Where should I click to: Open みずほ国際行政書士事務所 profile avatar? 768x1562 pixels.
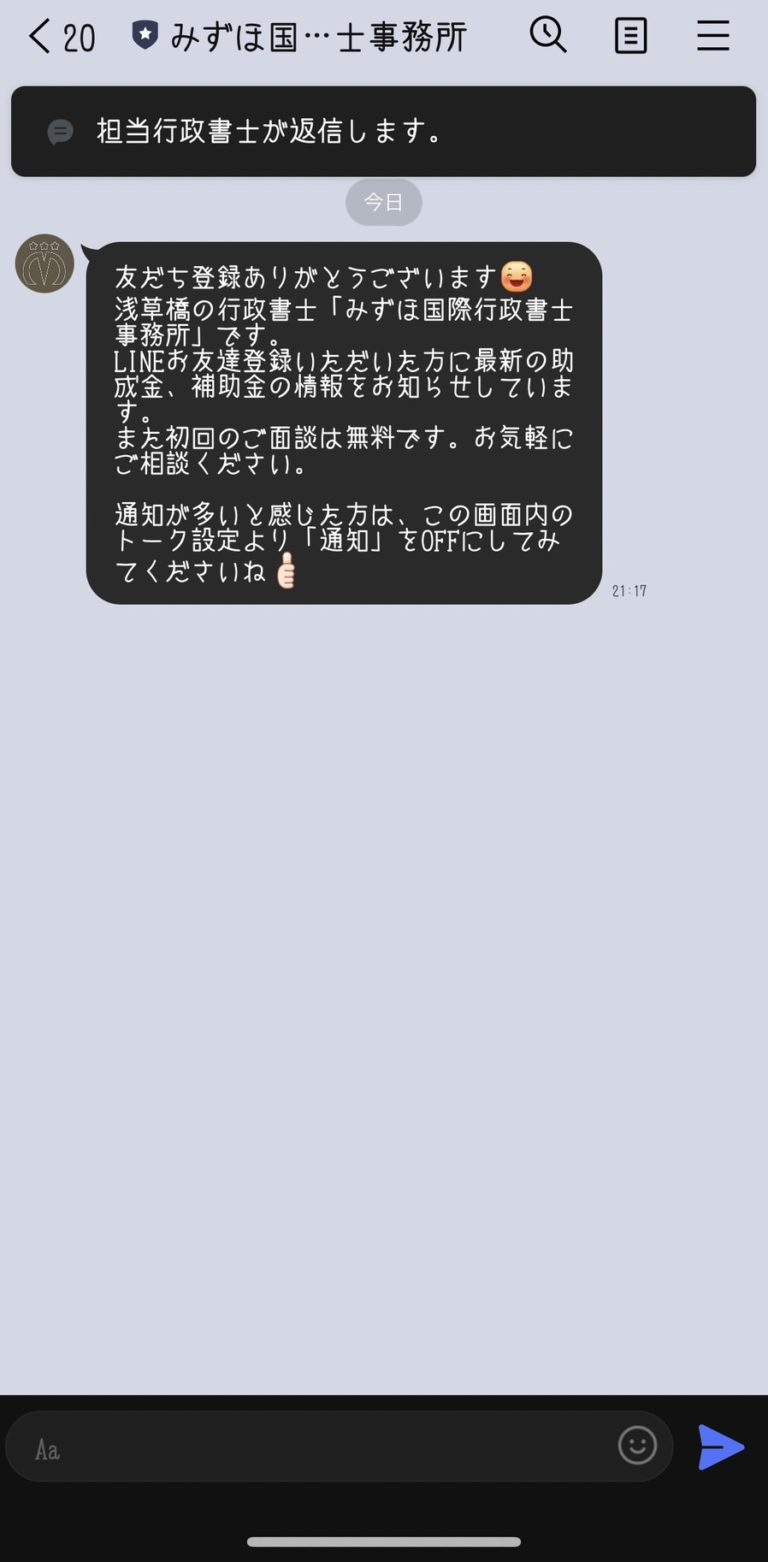(44, 263)
